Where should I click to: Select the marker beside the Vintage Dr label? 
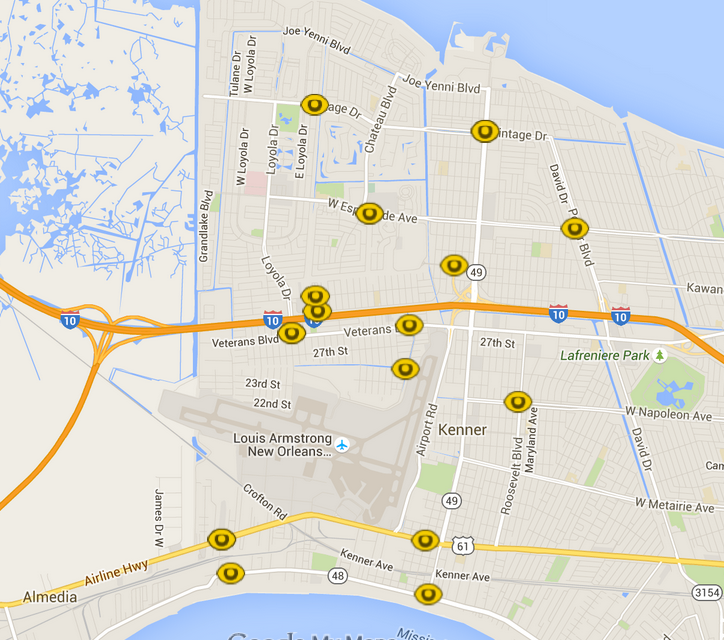(x=485, y=130)
